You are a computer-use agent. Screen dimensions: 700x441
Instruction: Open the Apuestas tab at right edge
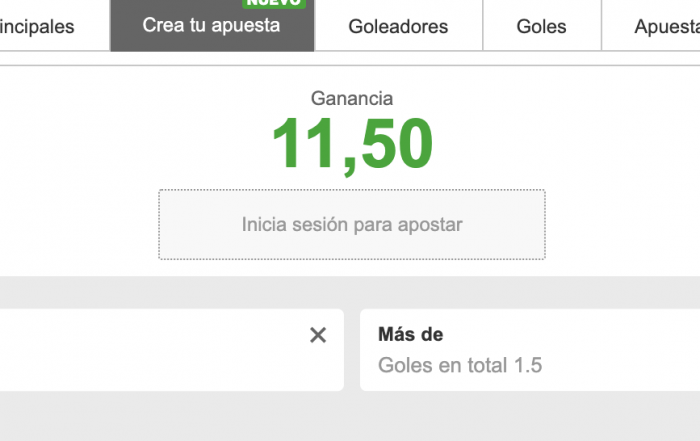[664, 26]
